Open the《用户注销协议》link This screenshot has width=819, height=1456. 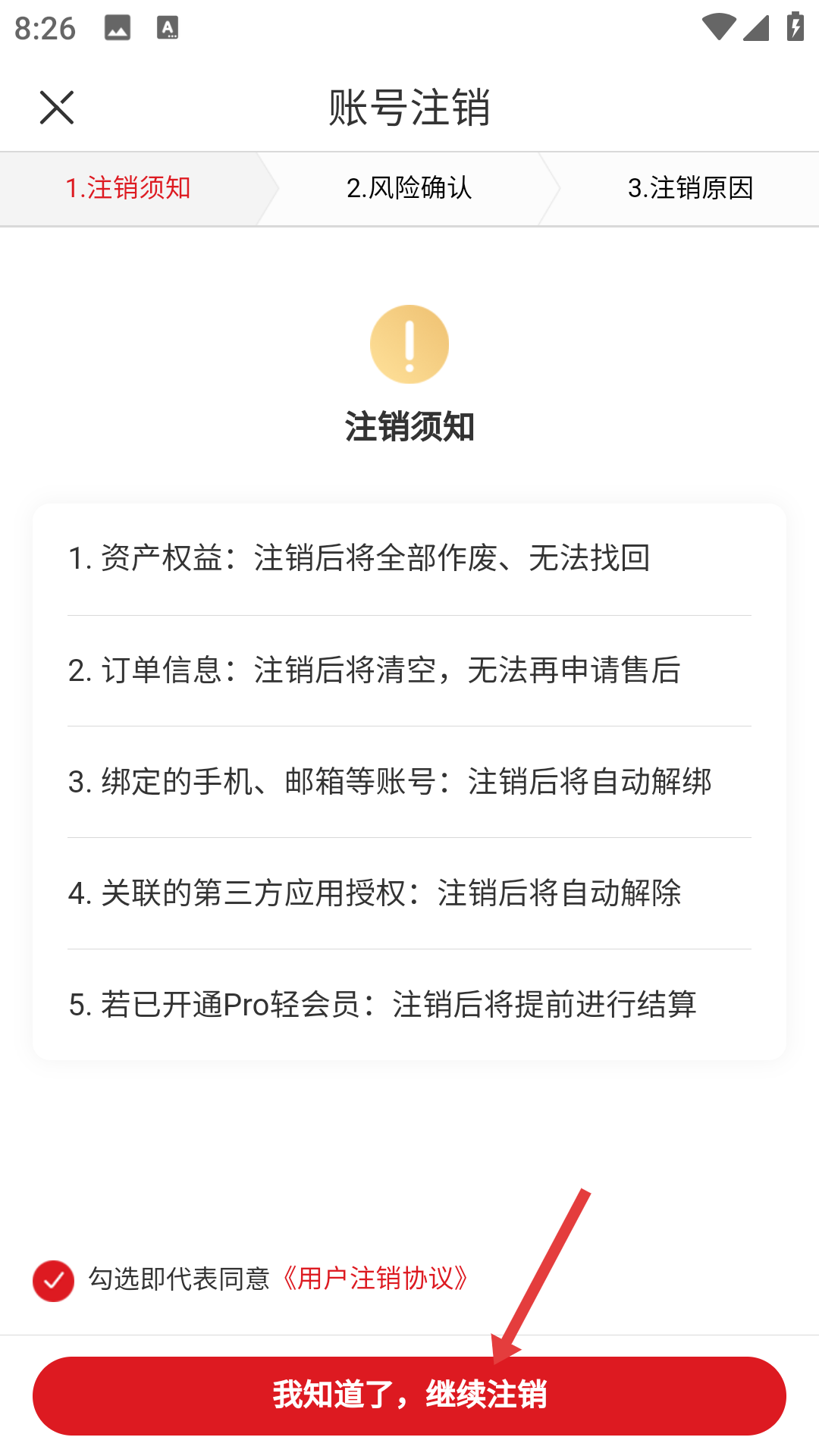(375, 1279)
